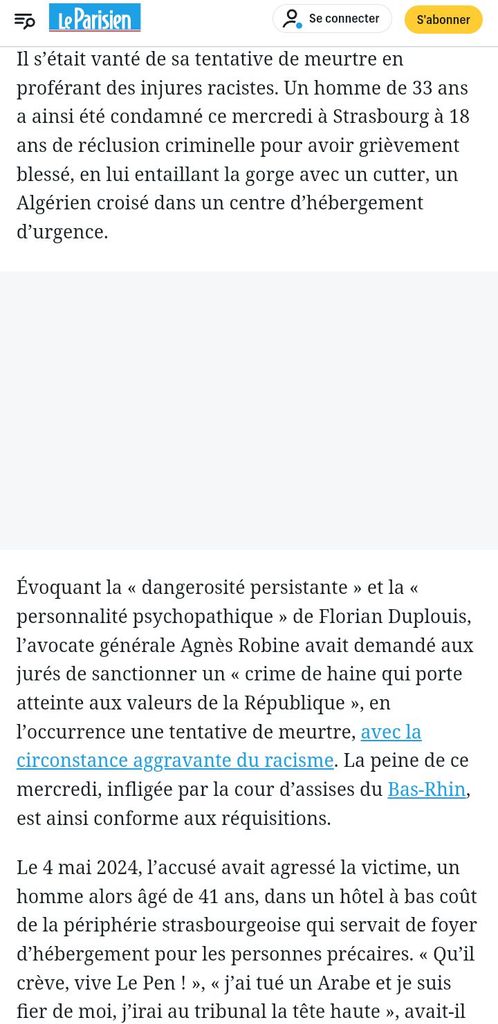Subscribe via the S'abonner button

[443, 19]
